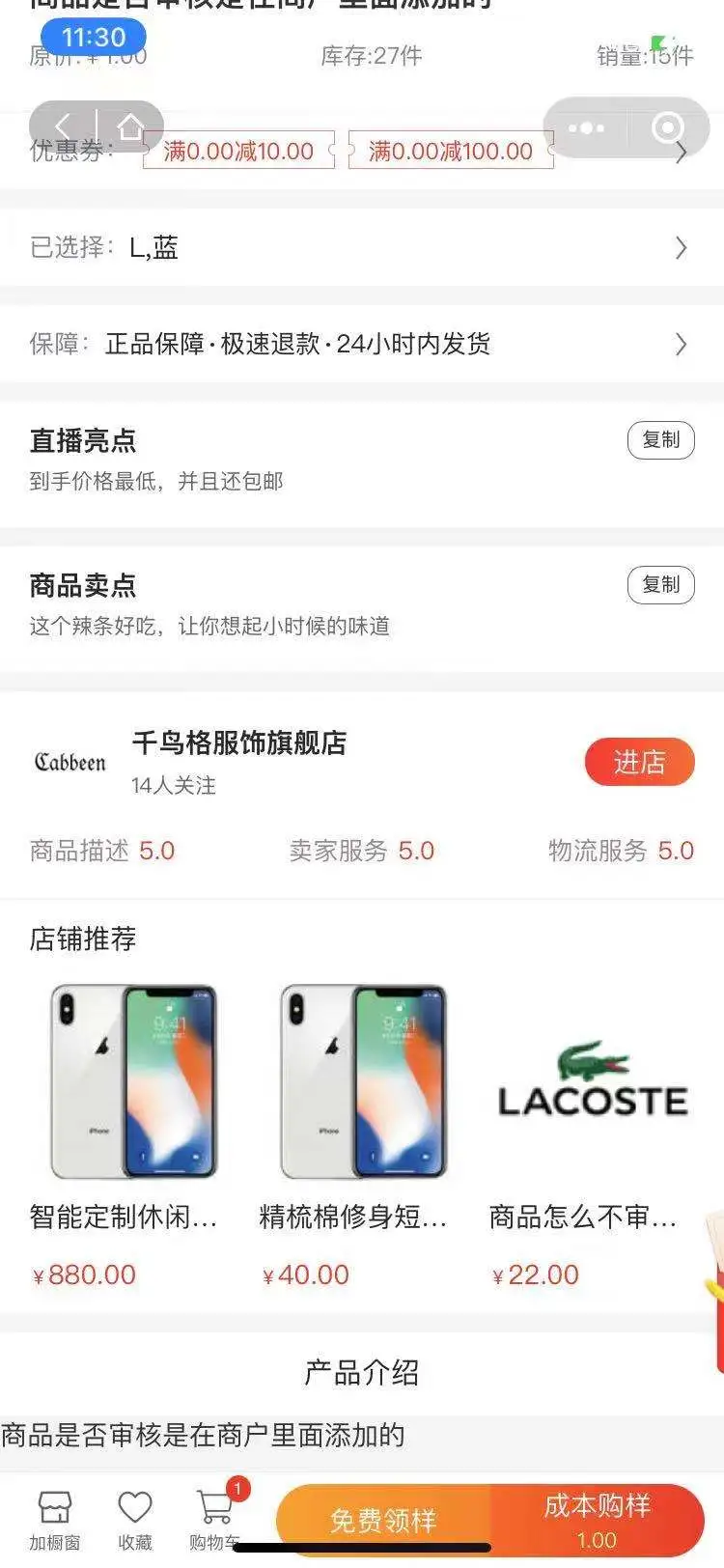Screen dimensions: 724x1568
Task: Open the mini program more-options menu
Action: (x=586, y=127)
